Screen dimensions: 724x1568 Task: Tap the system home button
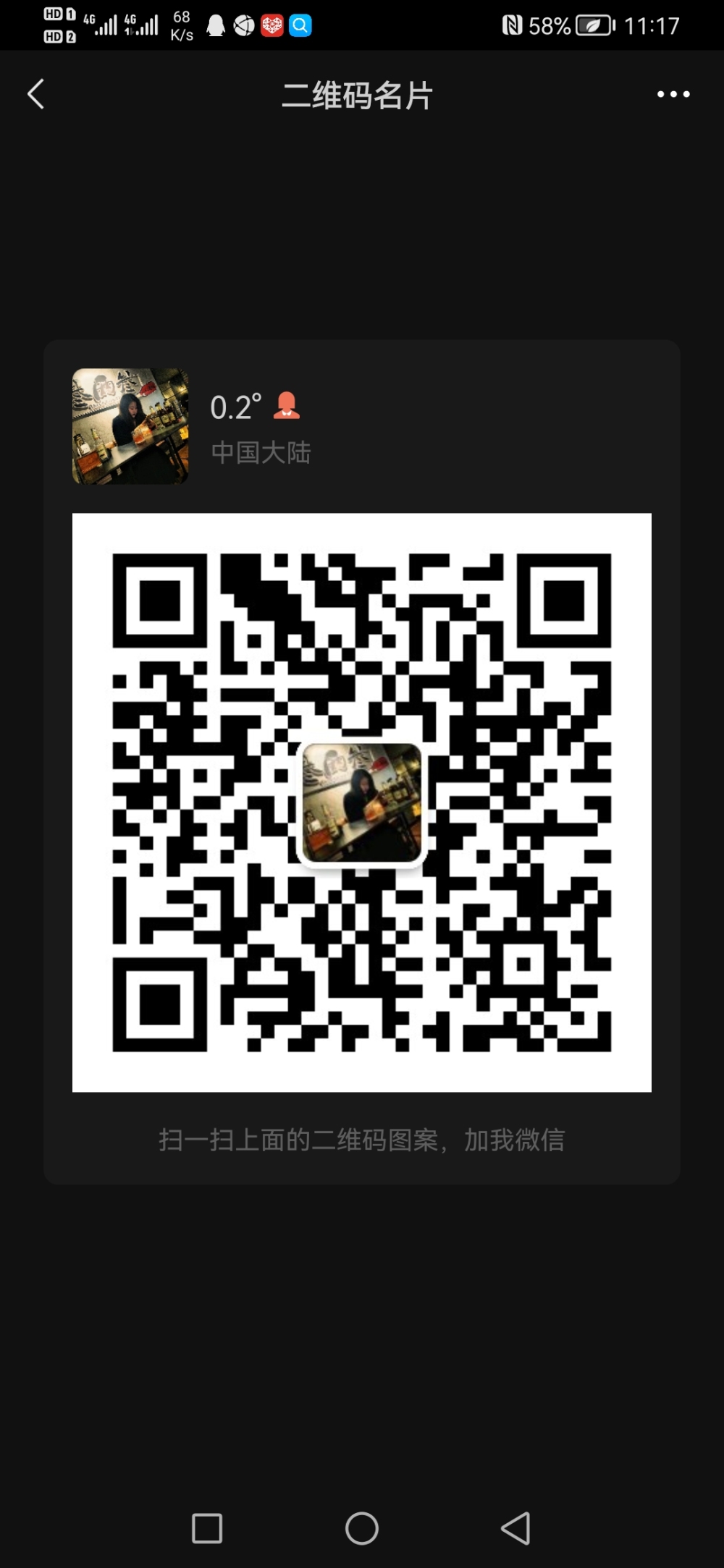pos(361,1528)
